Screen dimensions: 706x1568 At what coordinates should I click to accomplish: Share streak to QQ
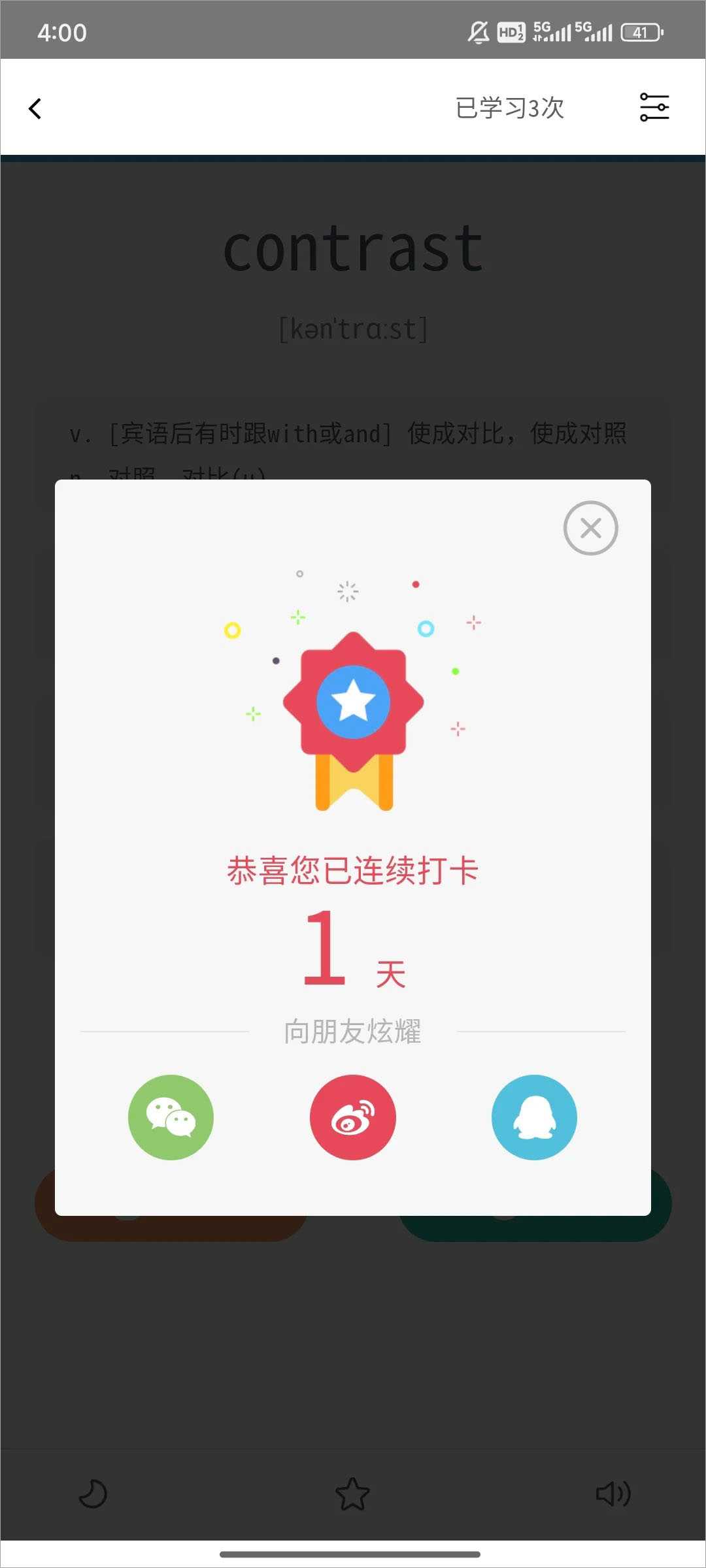[x=534, y=1117]
